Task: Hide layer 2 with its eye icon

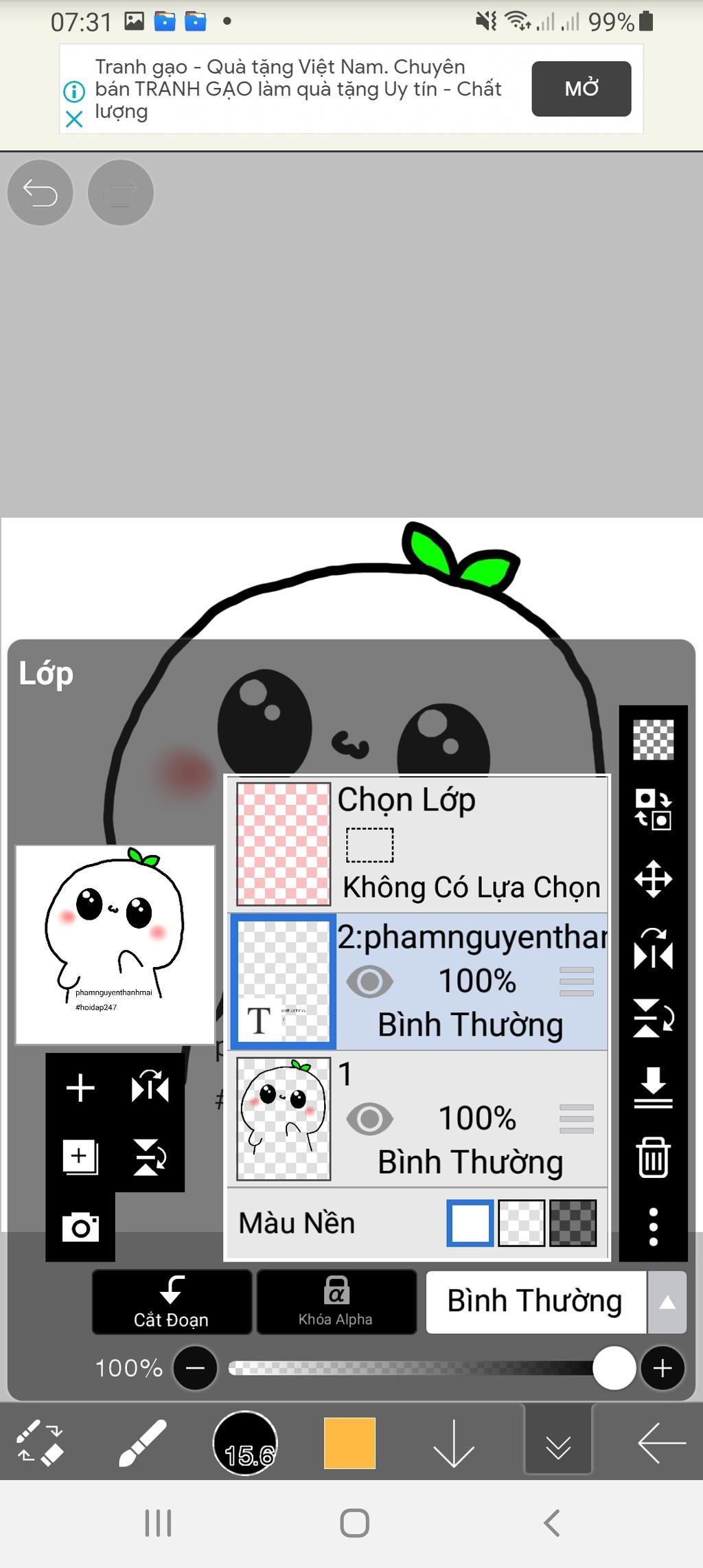Action: tap(369, 981)
